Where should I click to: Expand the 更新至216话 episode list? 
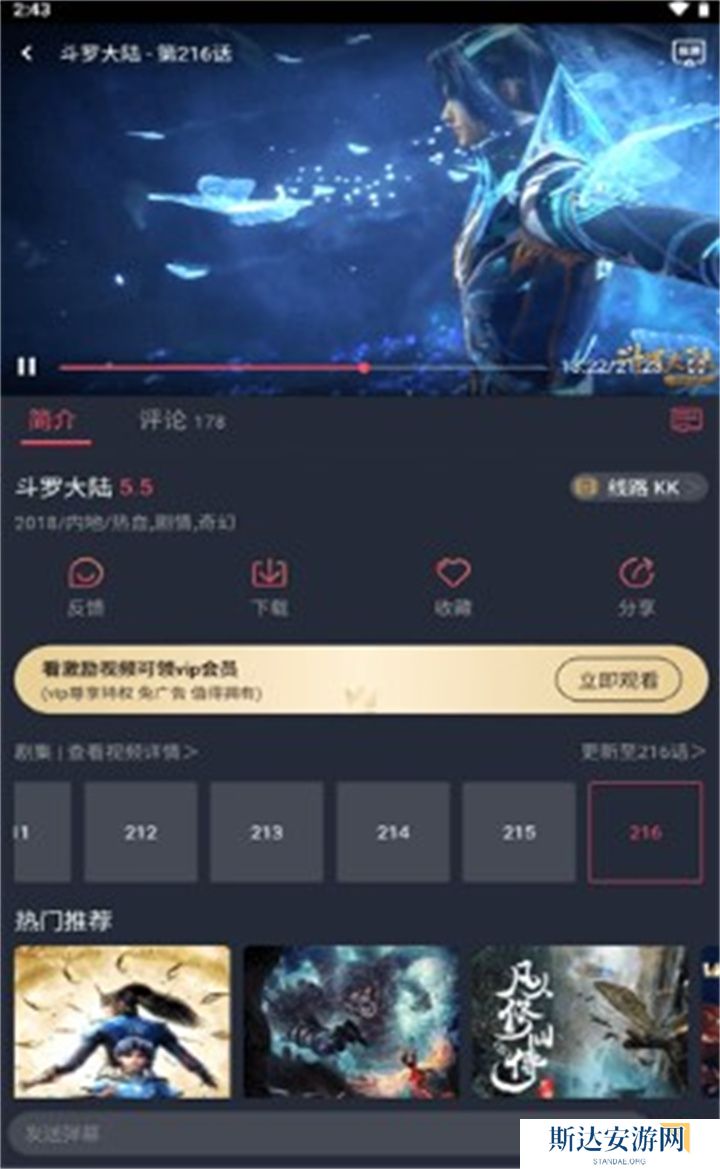pyautogui.click(x=642, y=752)
